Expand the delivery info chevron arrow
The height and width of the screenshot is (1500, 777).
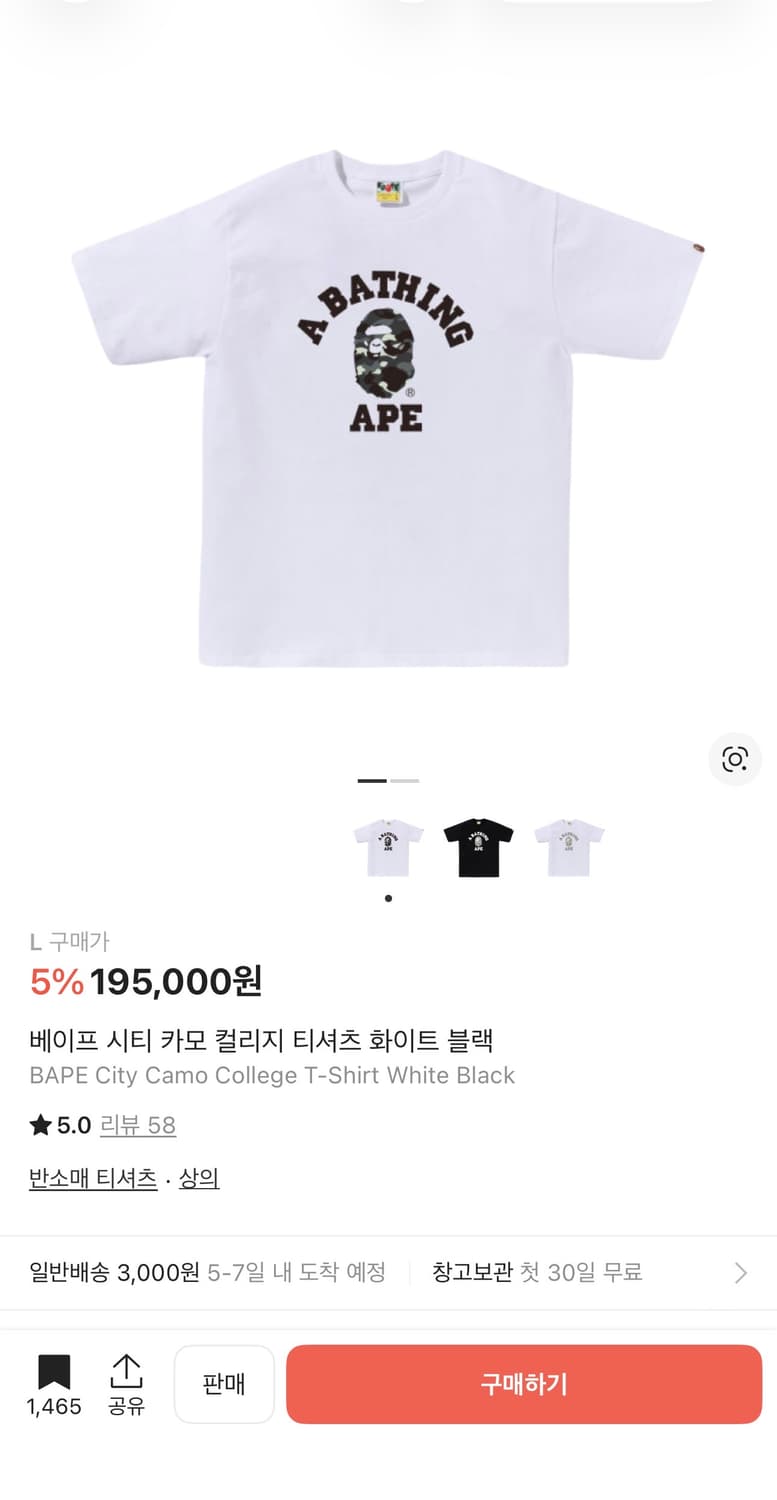(x=740, y=1273)
